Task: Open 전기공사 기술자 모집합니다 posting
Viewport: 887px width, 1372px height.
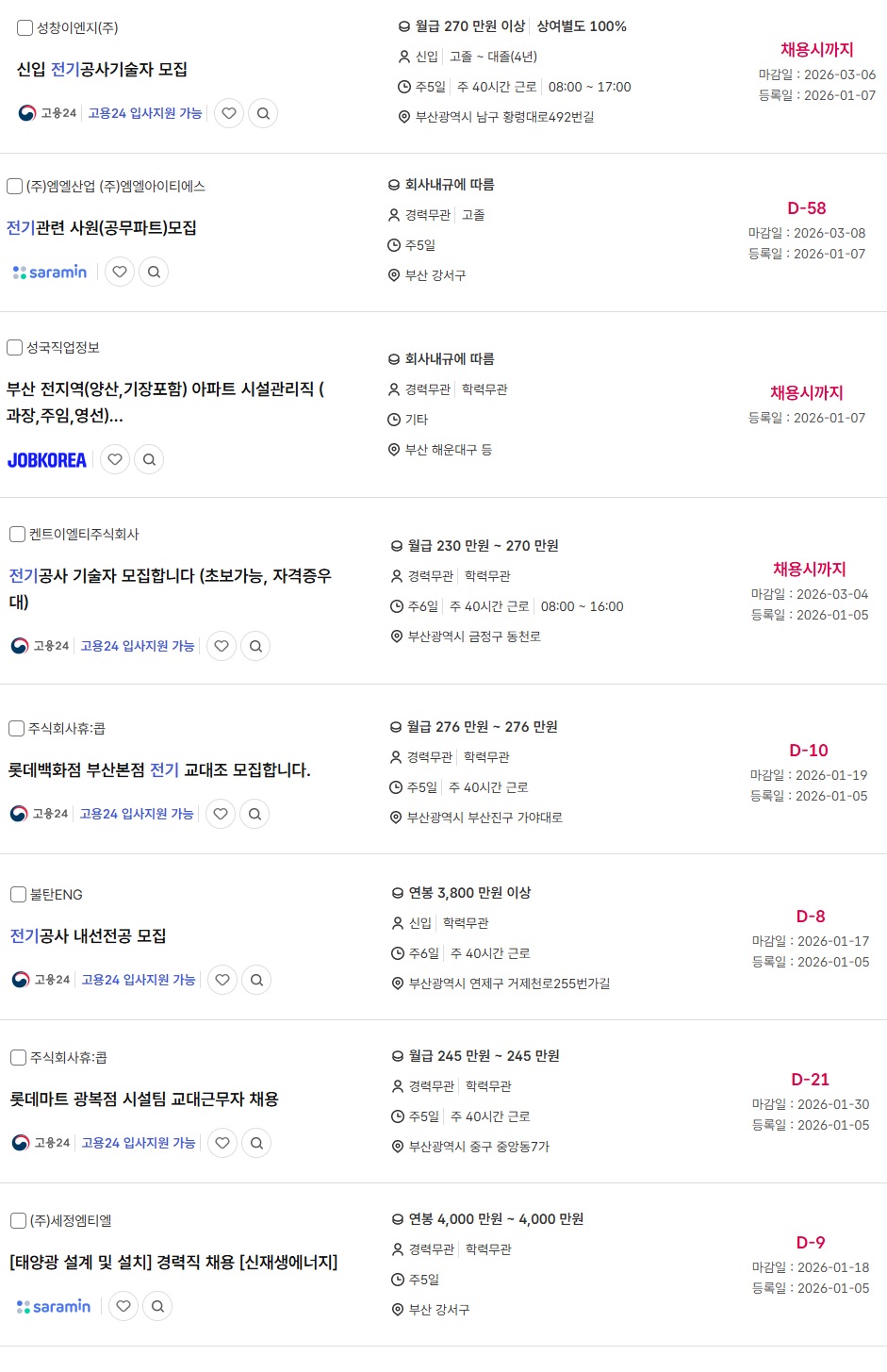Action: click(170, 576)
